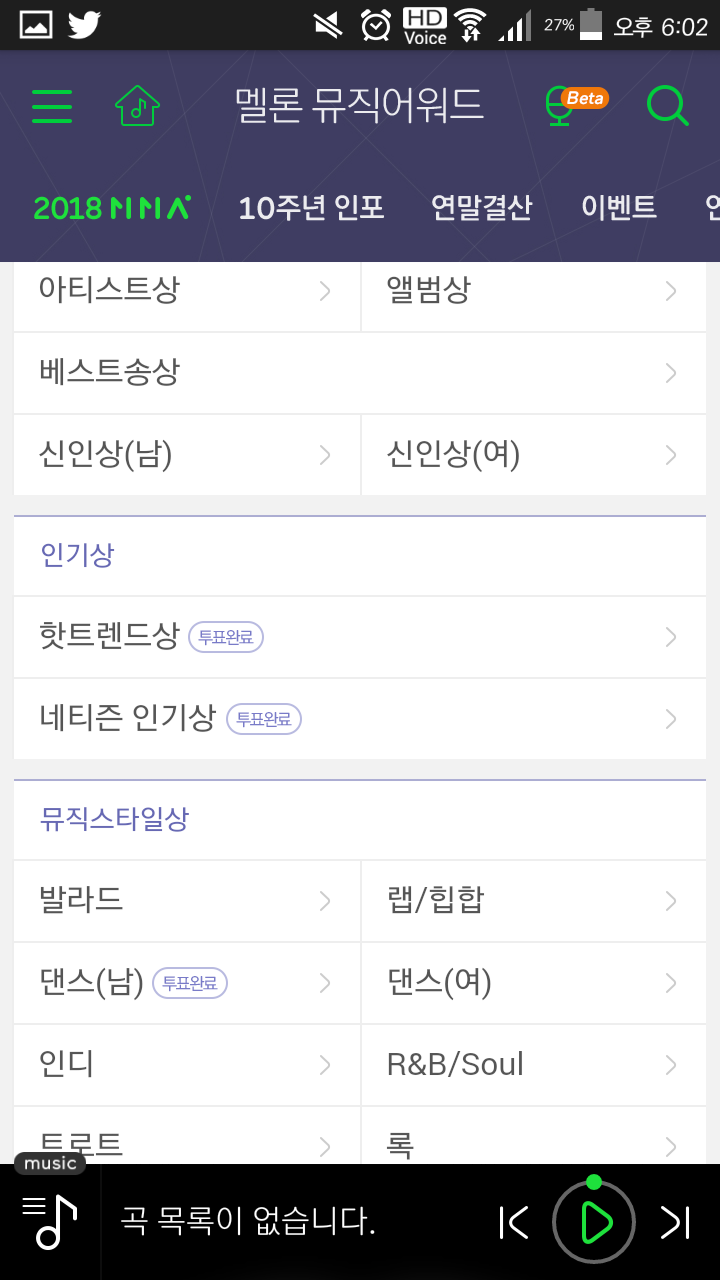Switch to the 연말결산 tab
The image size is (720, 1280).
point(481,208)
